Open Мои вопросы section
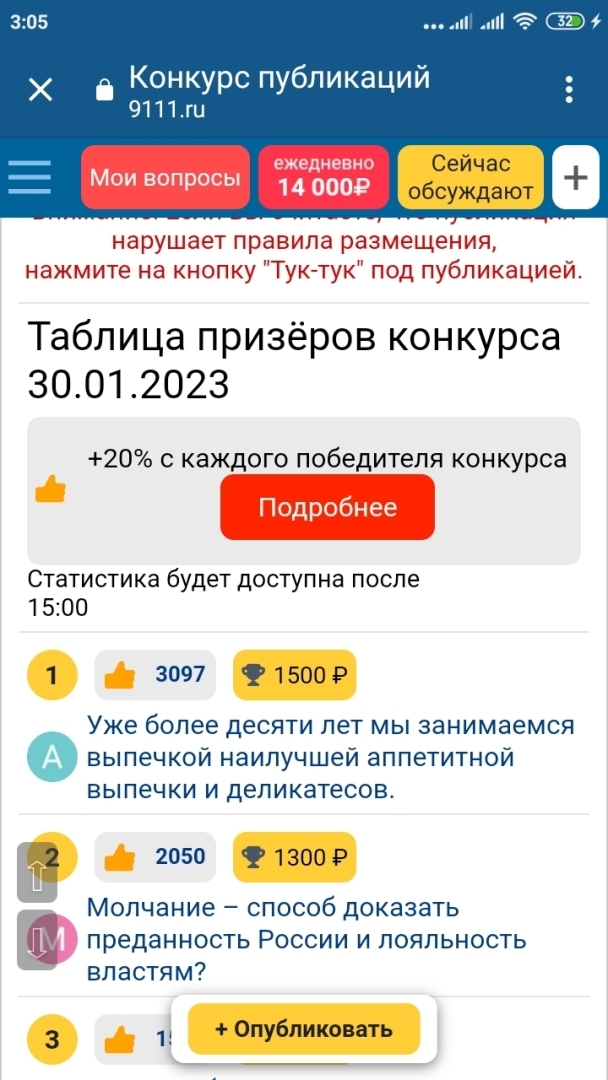 coord(165,178)
